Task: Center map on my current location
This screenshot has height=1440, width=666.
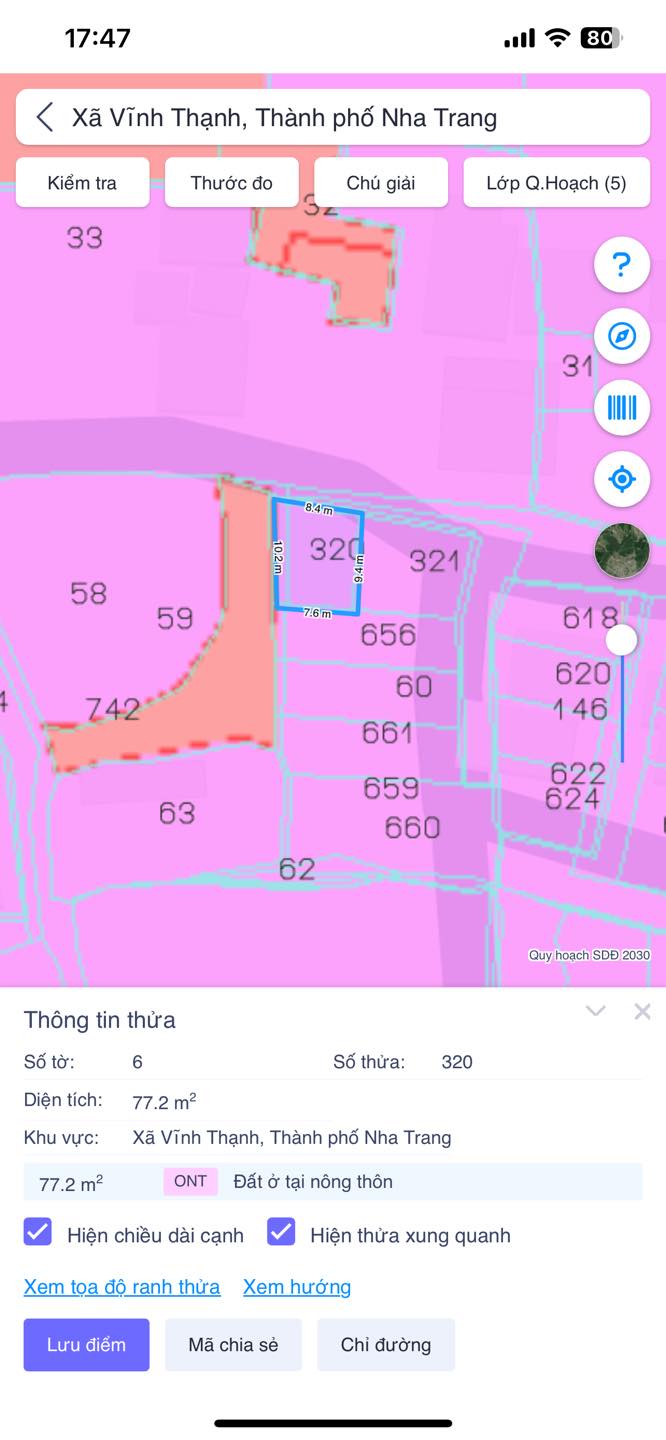Action: (622, 479)
